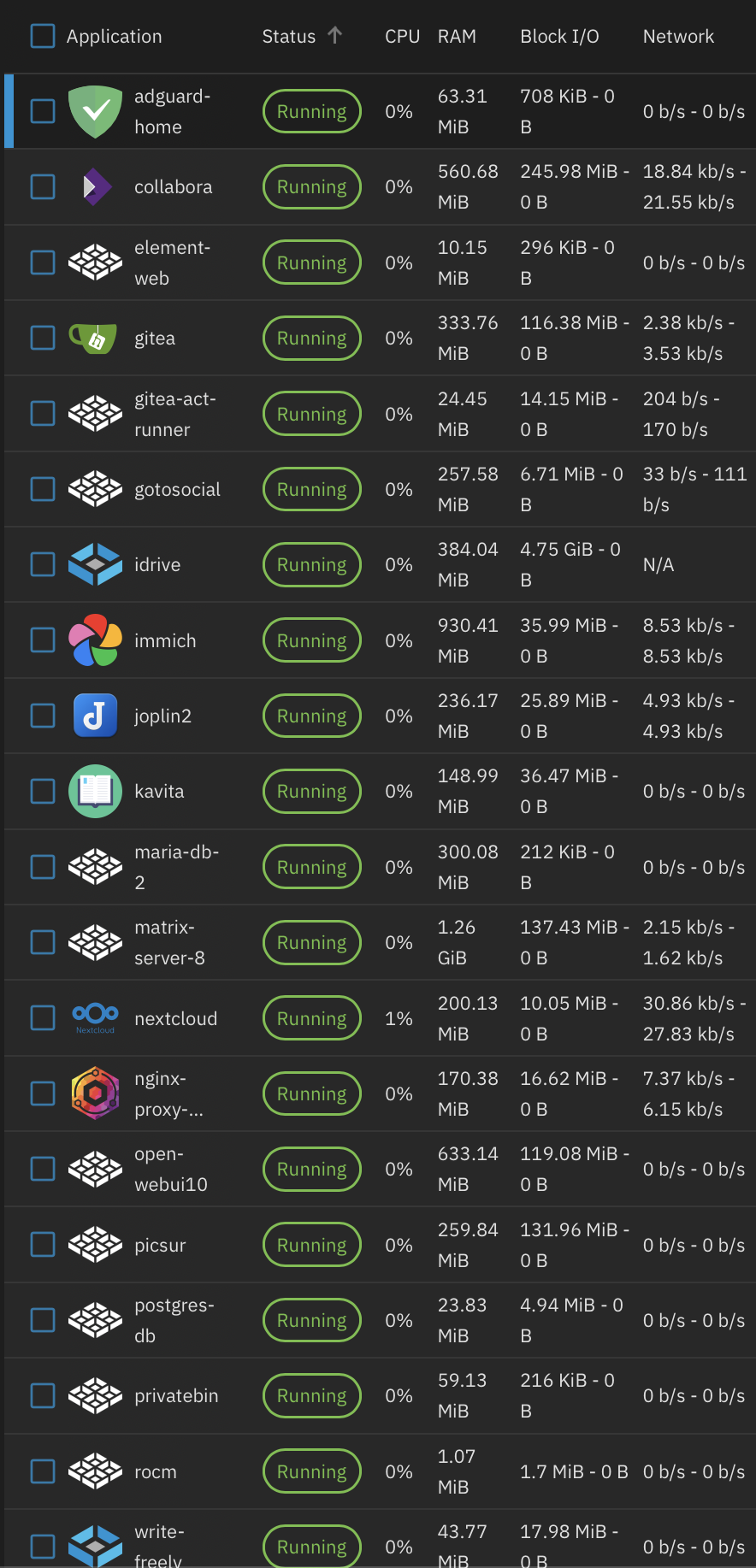Tick the checkbox for adguard-home
Viewport: 756px width, 1568px height.
[43, 111]
